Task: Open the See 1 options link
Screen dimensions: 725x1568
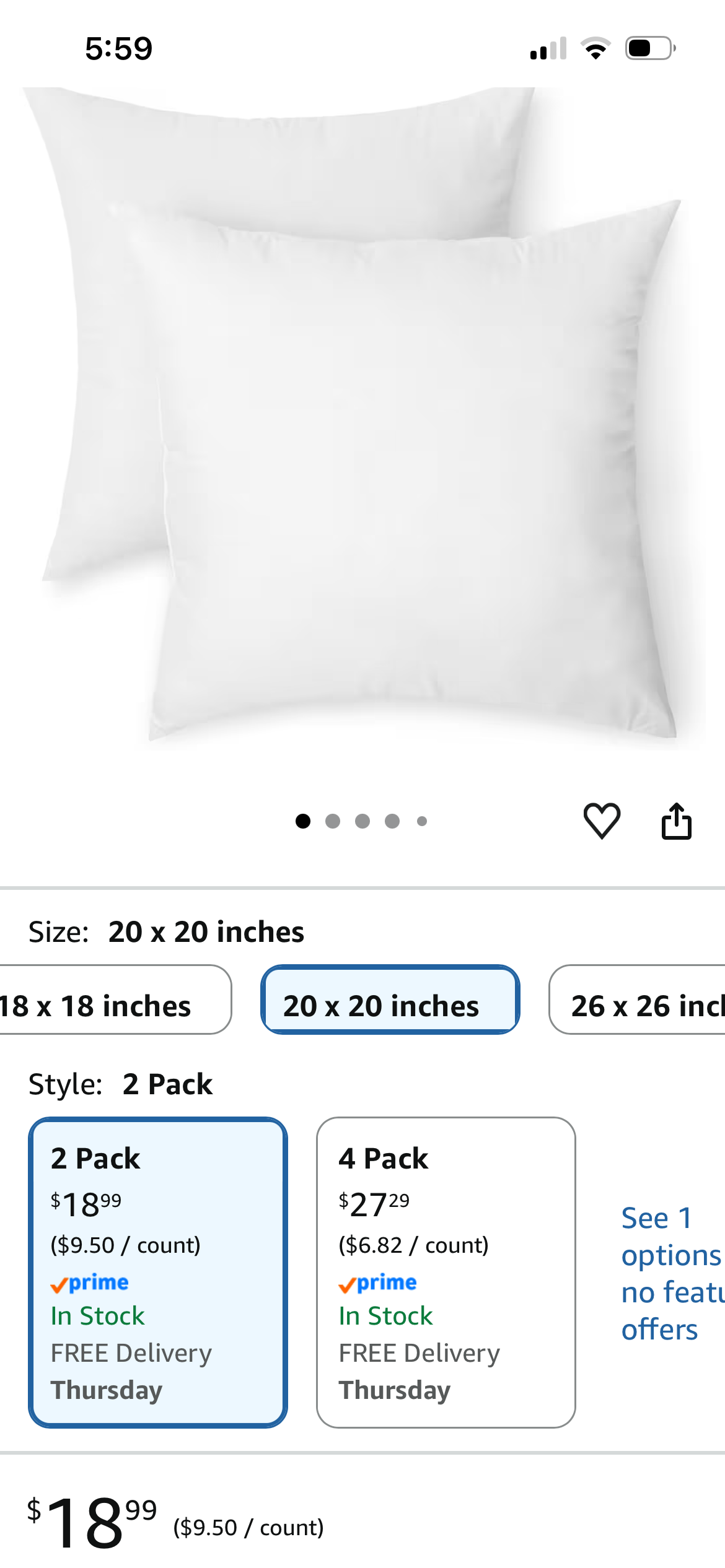Action: click(672, 1274)
